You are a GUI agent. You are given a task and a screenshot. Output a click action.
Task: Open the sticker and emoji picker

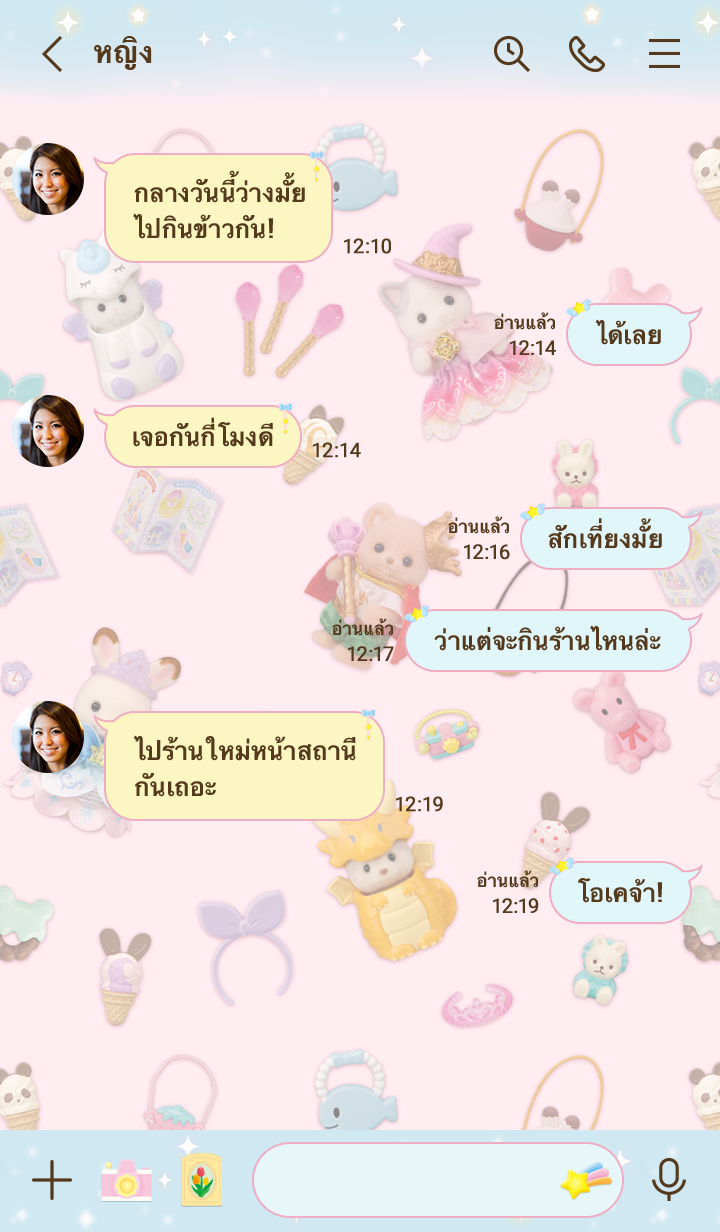tap(585, 1181)
